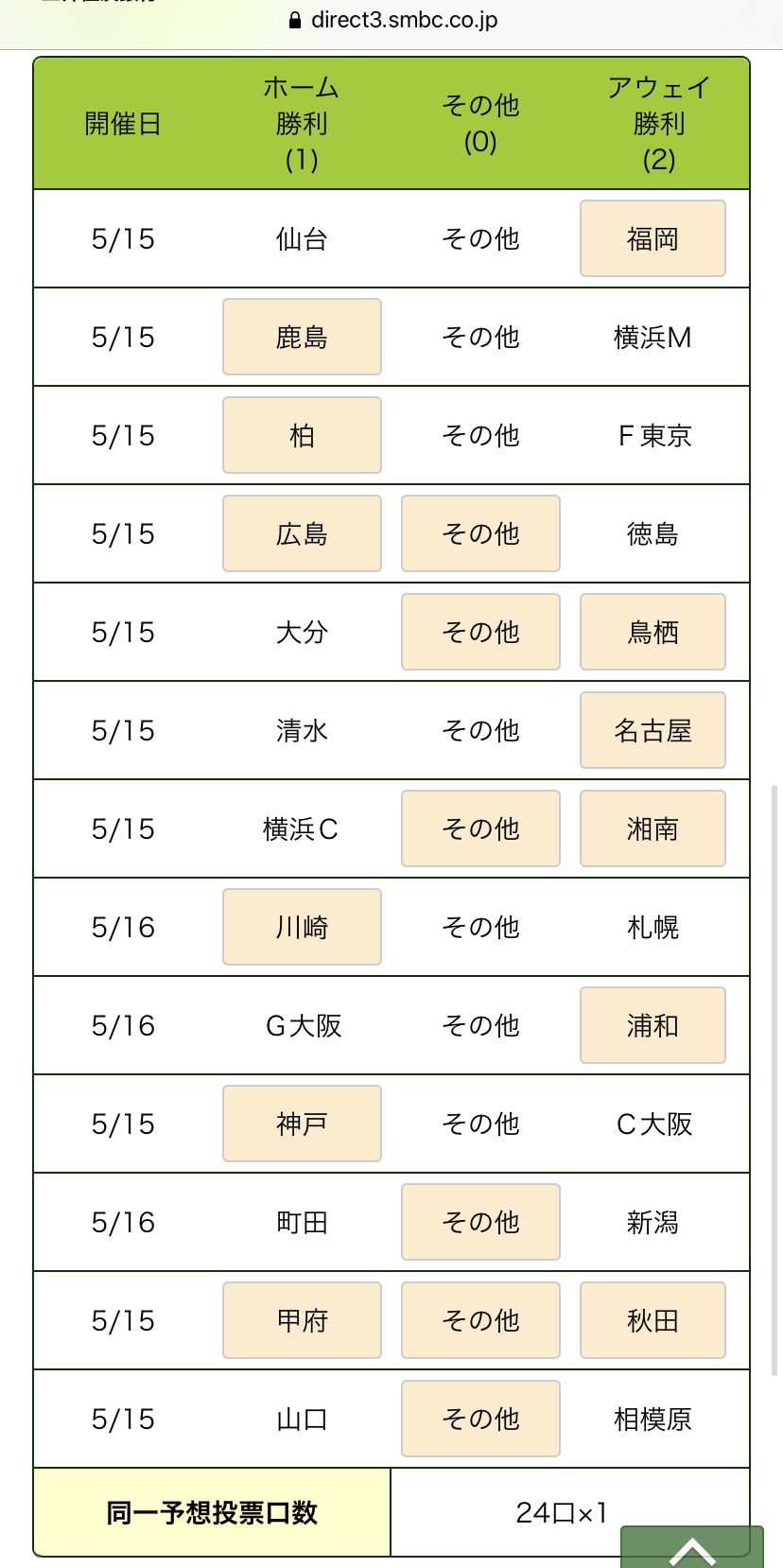The width and height of the screenshot is (783, 1568).
Task: Select the 甲府 home-win cell
Action: (302, 1320)
